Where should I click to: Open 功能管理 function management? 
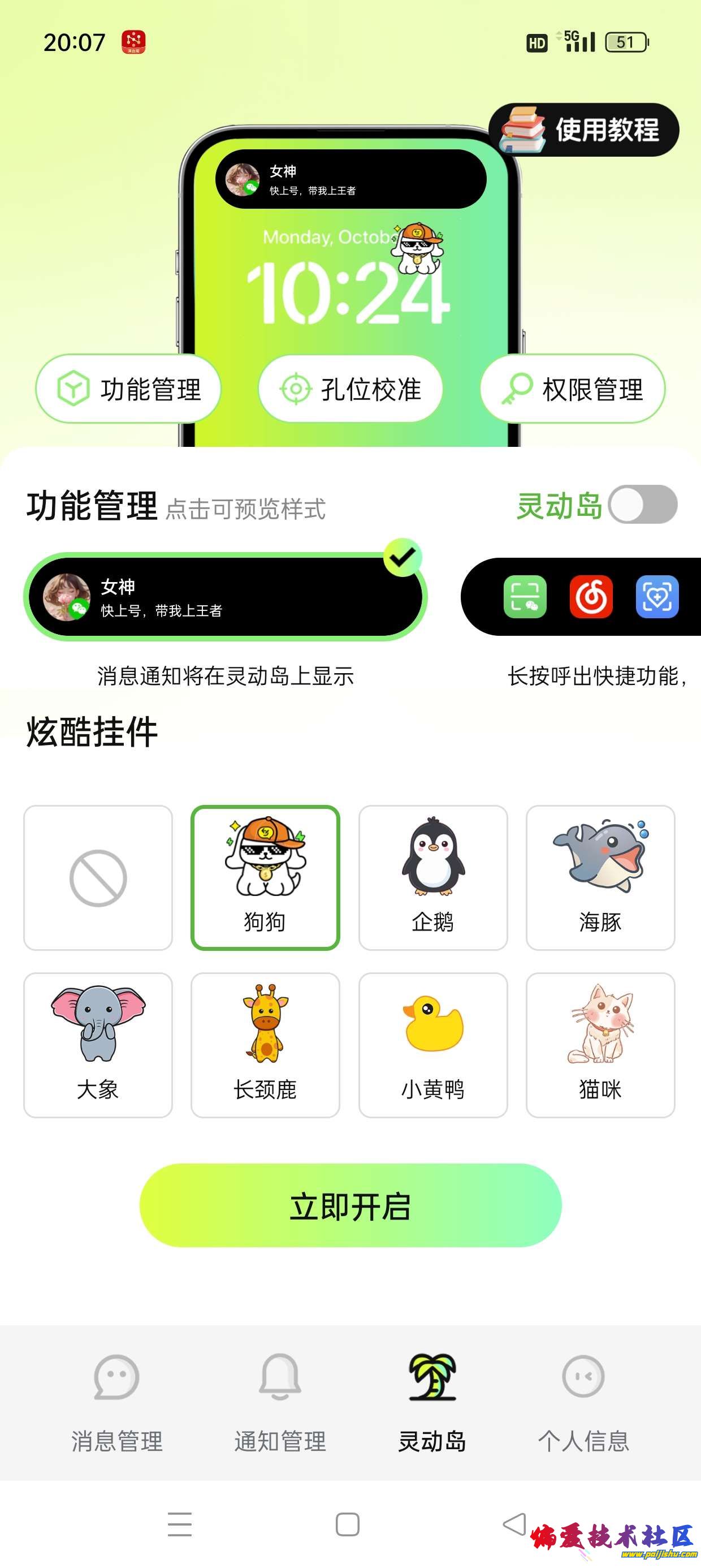click(x=128, y=389)
